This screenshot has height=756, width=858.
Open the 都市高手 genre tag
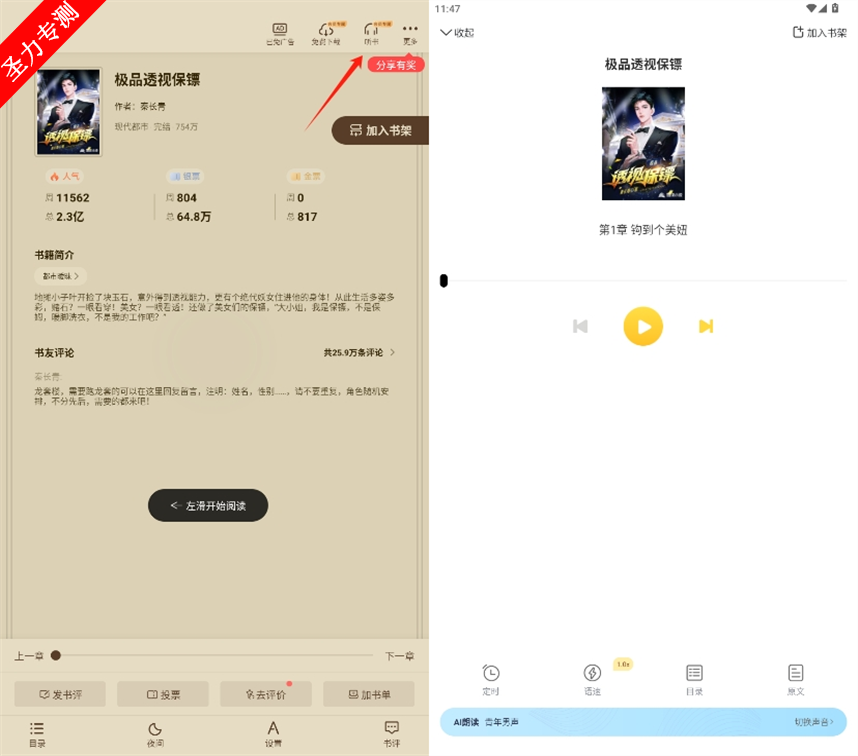pos(61,275)
